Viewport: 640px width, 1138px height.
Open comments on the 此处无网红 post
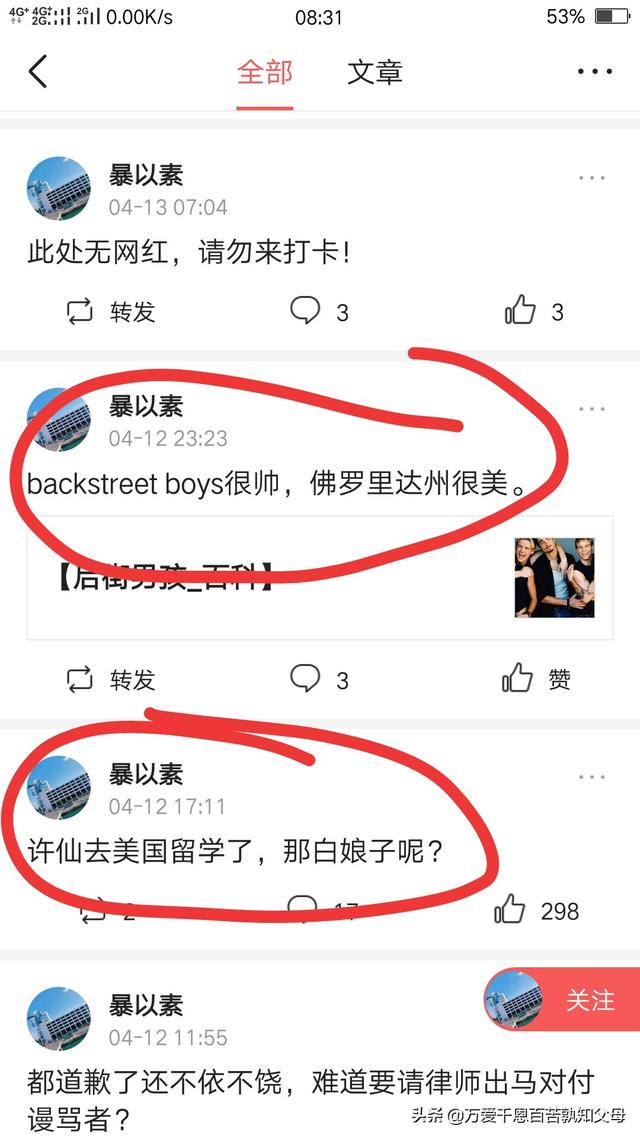point(319,312)
